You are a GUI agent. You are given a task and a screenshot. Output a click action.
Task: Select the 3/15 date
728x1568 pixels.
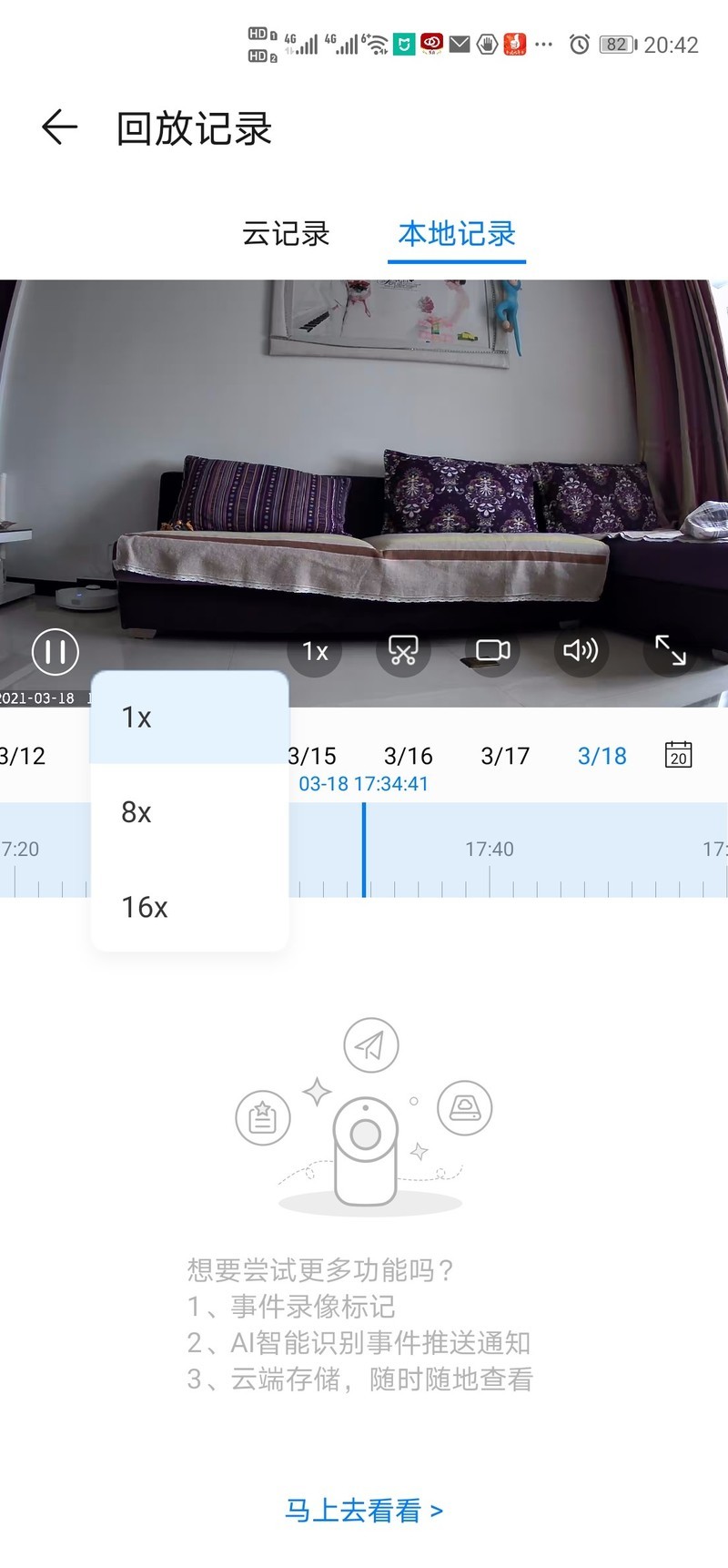coord(312,756)
